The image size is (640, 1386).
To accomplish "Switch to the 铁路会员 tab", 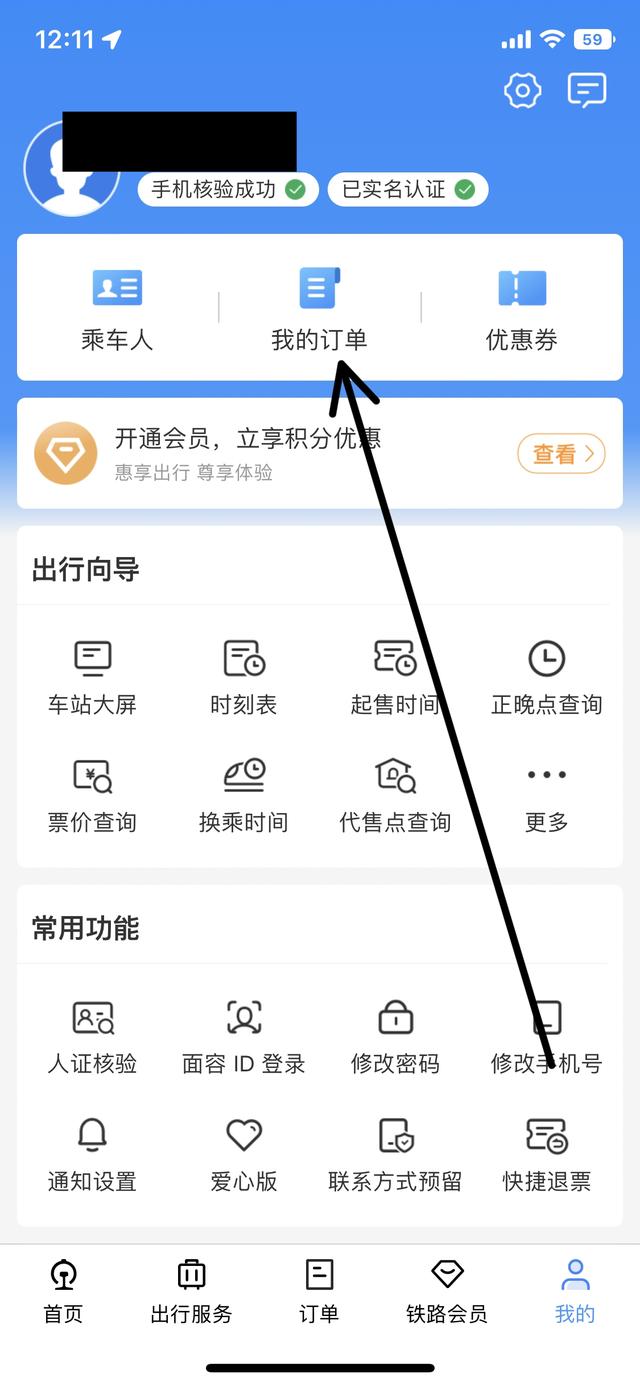I will click(x=447, y=1291).
